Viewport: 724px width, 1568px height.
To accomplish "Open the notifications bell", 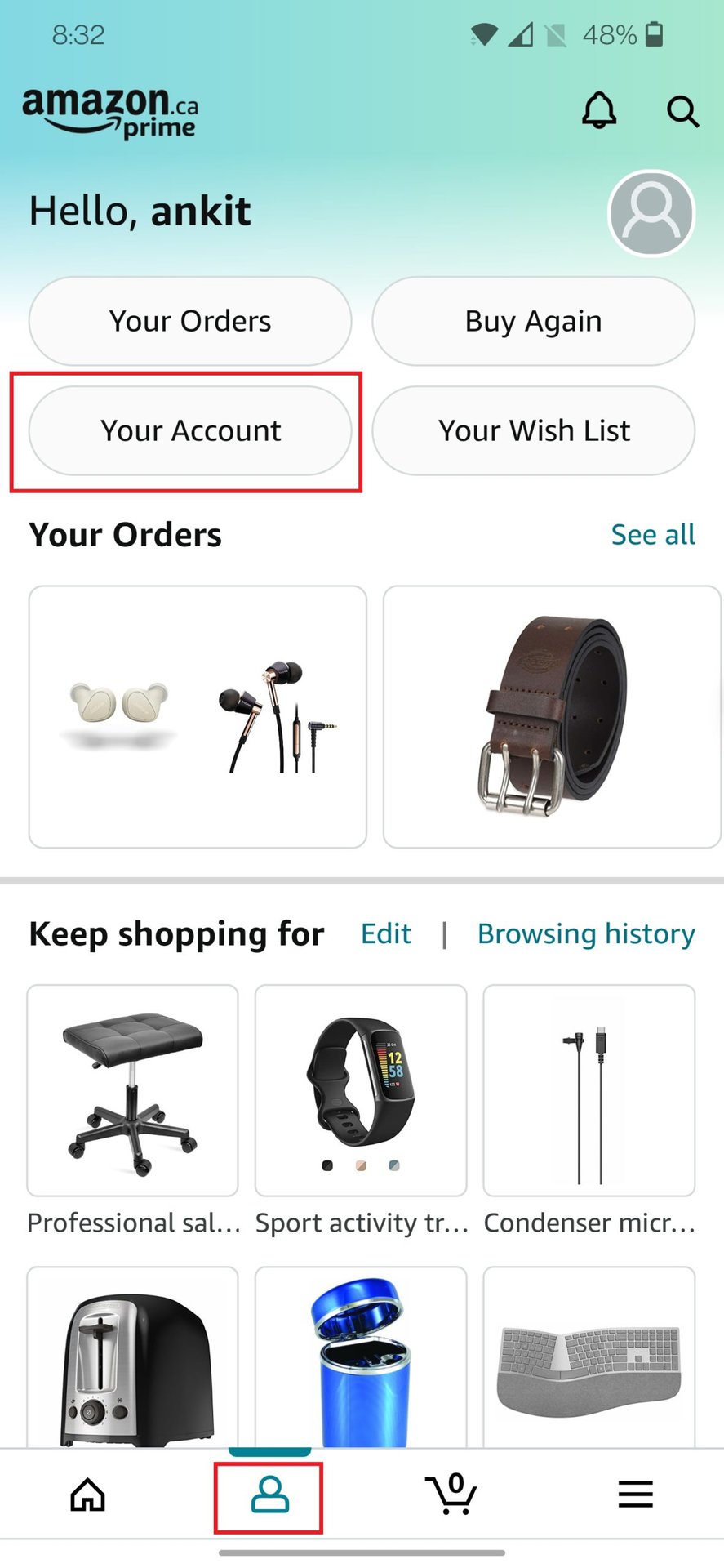I will point(598,110).
